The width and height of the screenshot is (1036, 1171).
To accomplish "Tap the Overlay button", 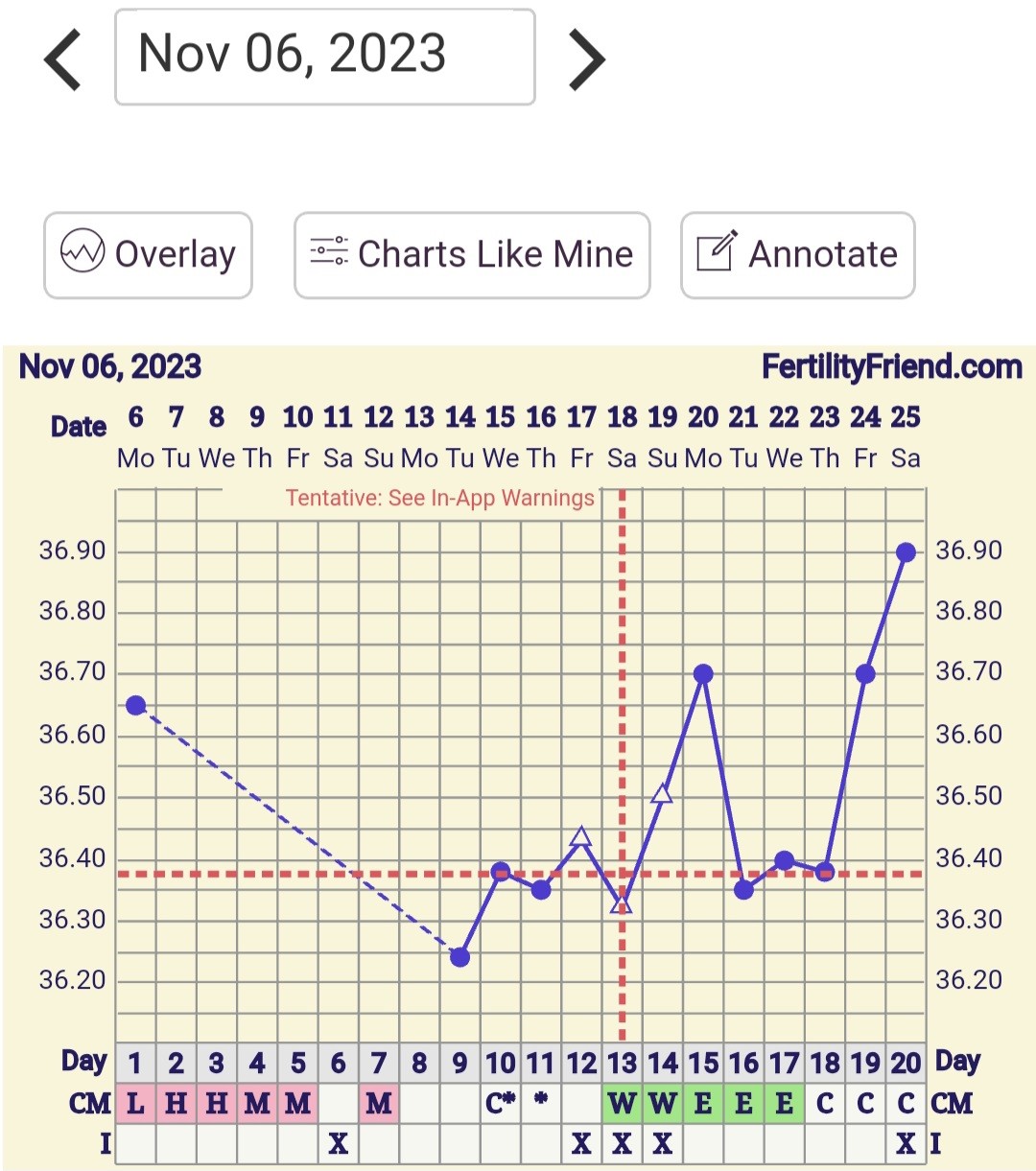I will pos(148,255).
